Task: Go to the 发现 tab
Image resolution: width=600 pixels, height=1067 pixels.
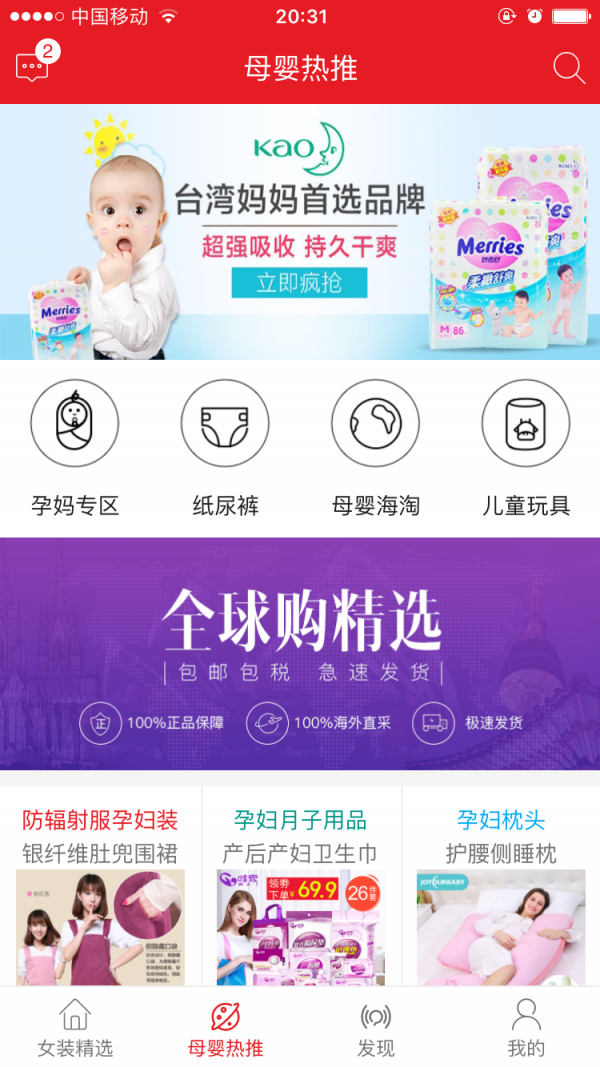Action: tap(376, 1028)
